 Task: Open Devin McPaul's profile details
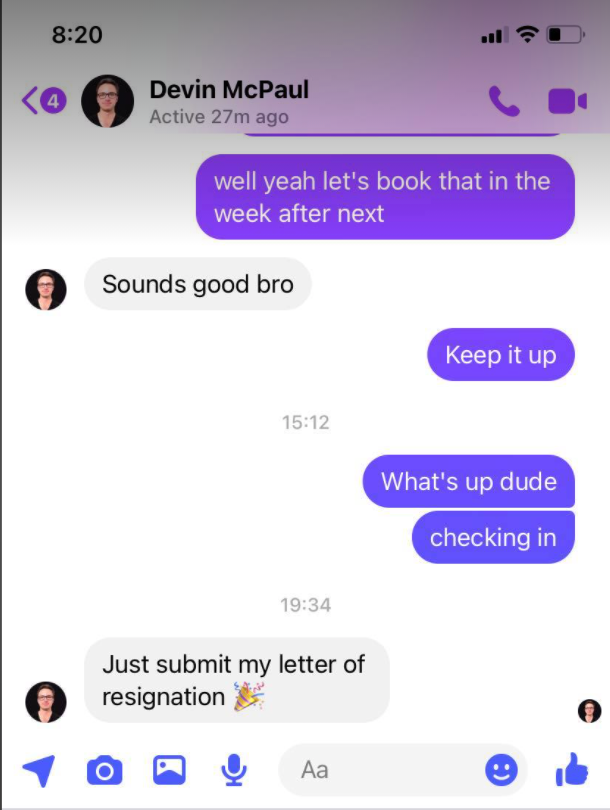228,101
